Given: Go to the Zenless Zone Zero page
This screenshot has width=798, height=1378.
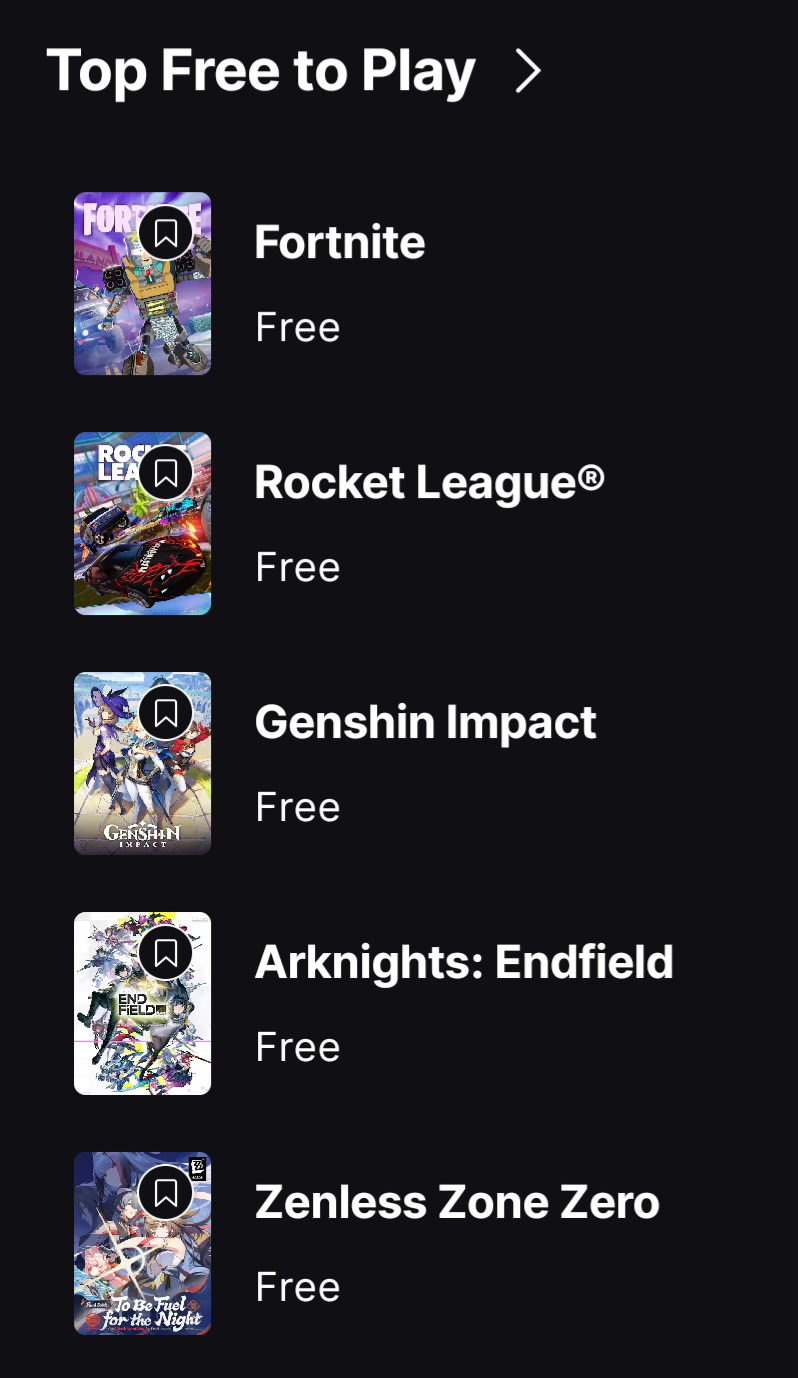Looking at the screenshot, I should (x=457, y=1203).
